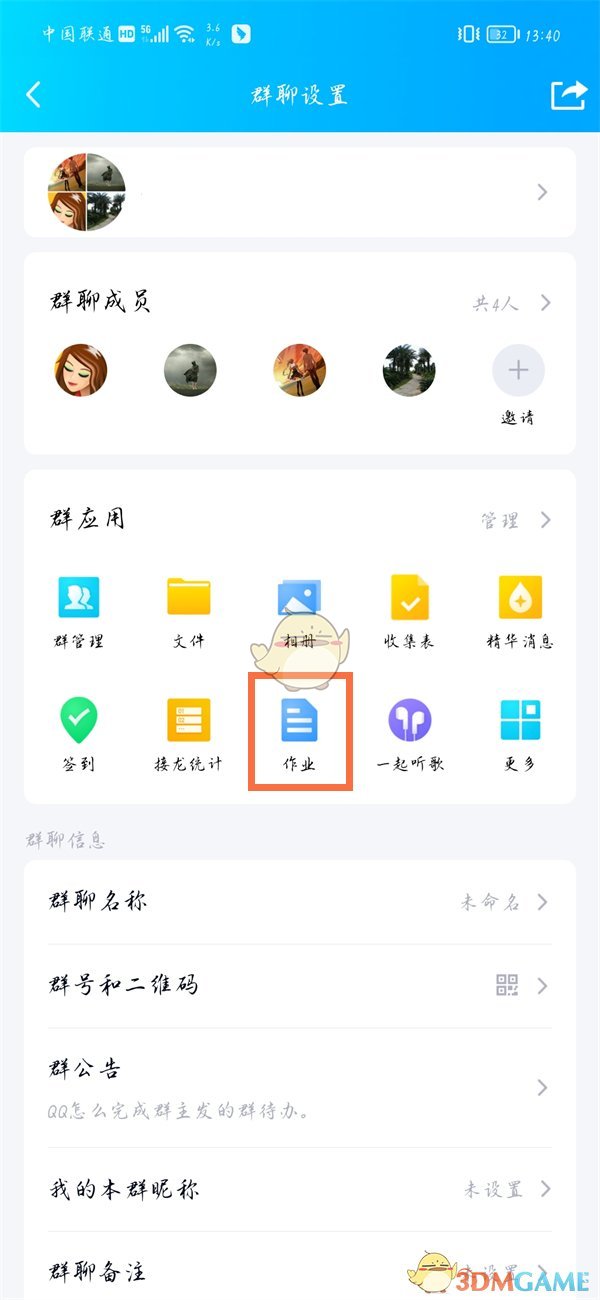Open 群聊备注 row

click(300, 1272)
